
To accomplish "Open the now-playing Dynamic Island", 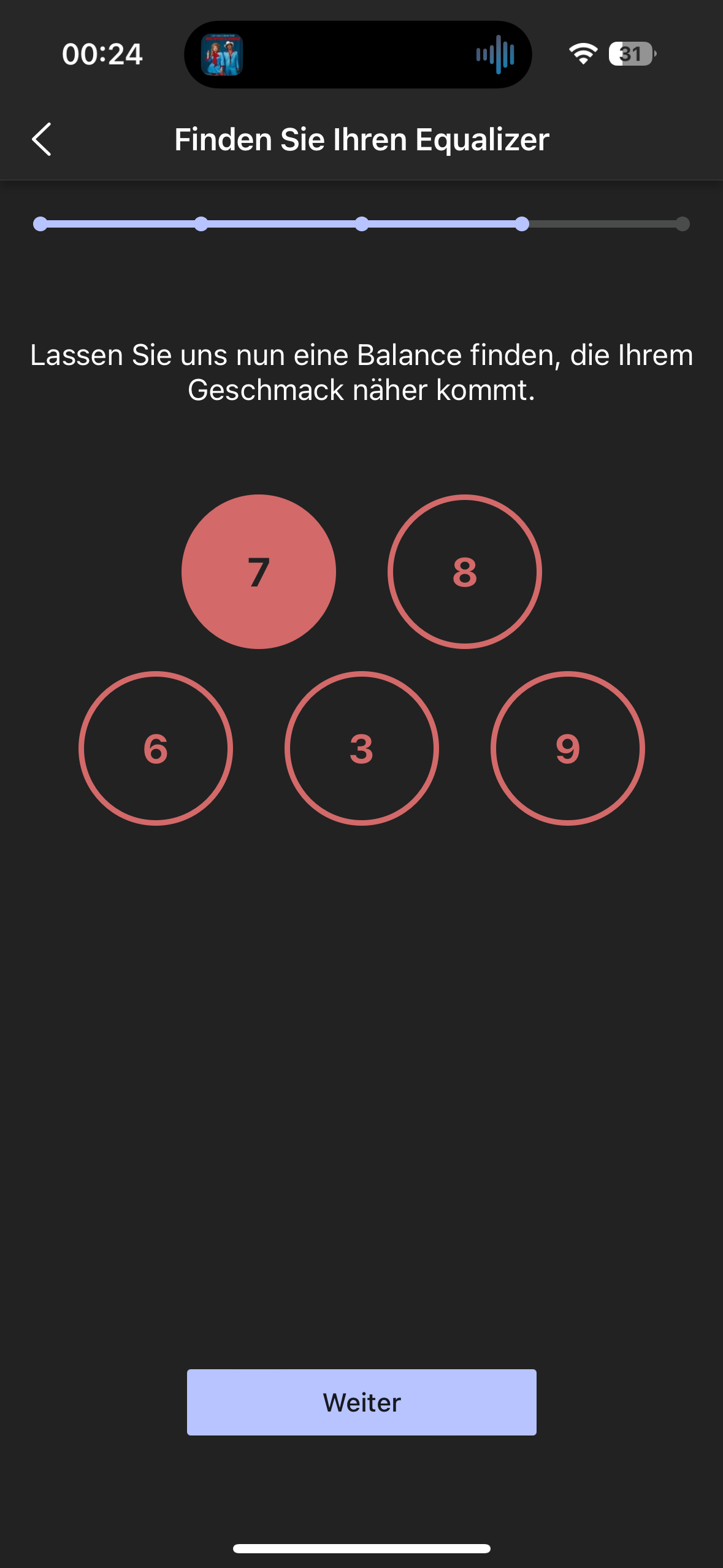I will pyautogui.click(x=358, y=55).
